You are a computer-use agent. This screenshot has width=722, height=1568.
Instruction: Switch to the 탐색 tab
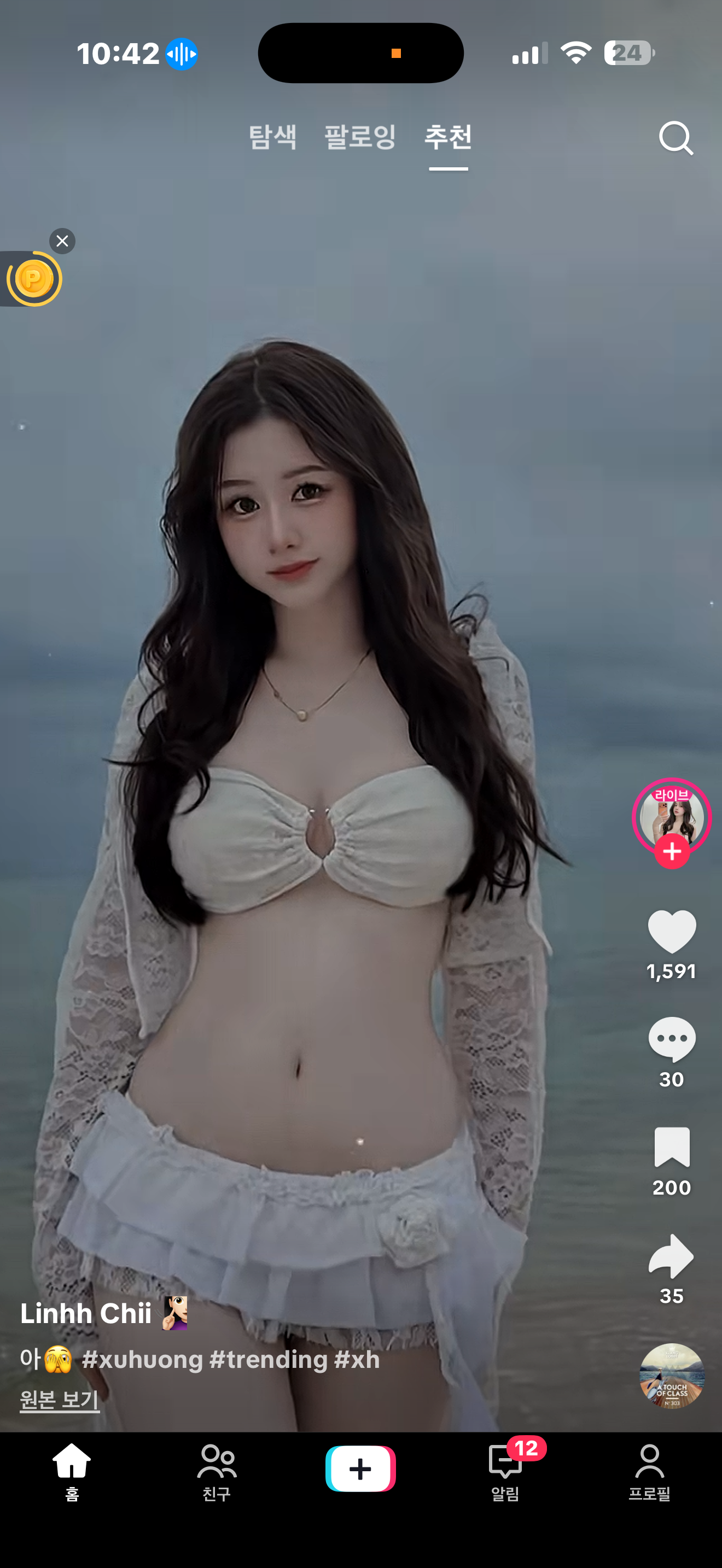point(273,137)
